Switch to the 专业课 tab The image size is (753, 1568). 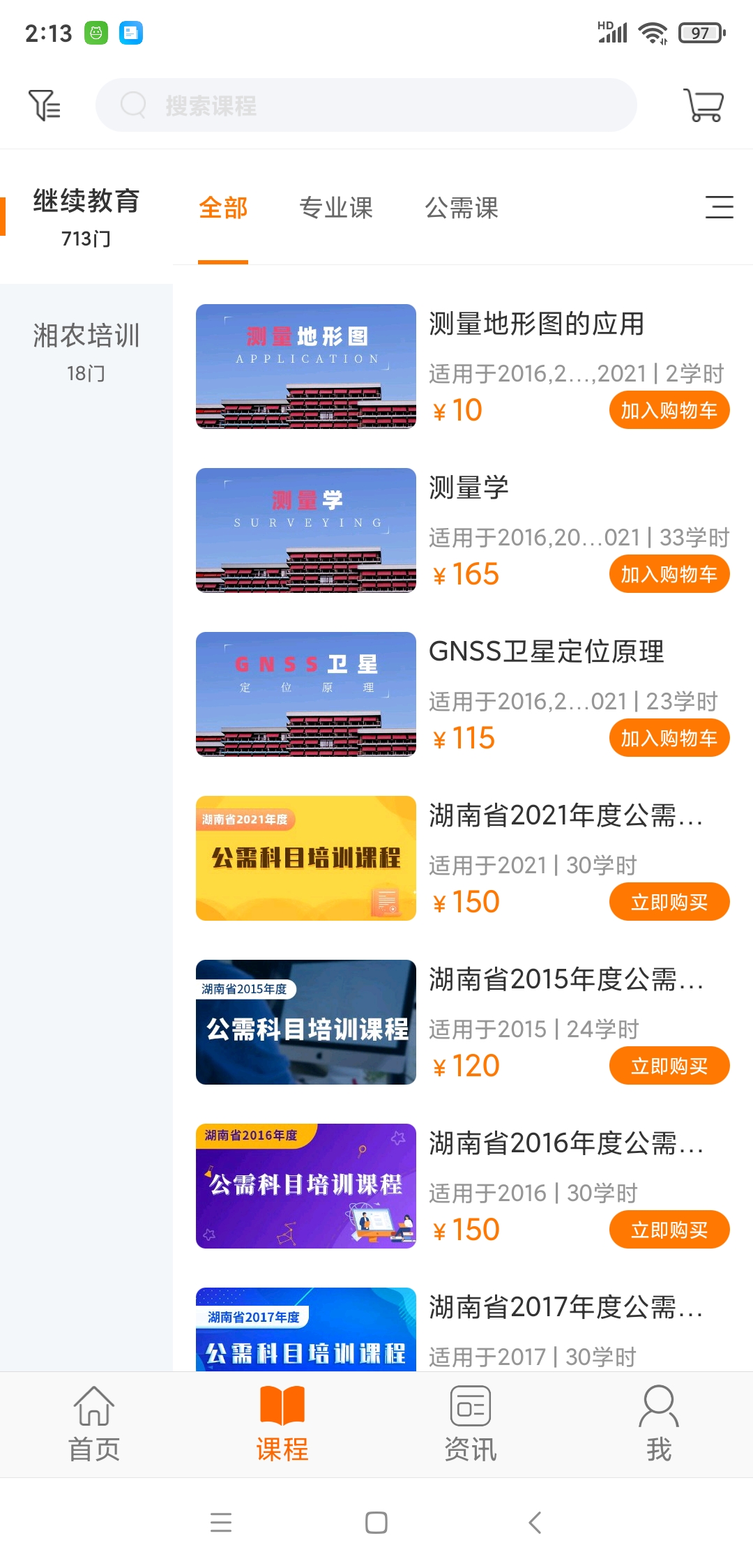pyautogui.click(x=336, y=208)
